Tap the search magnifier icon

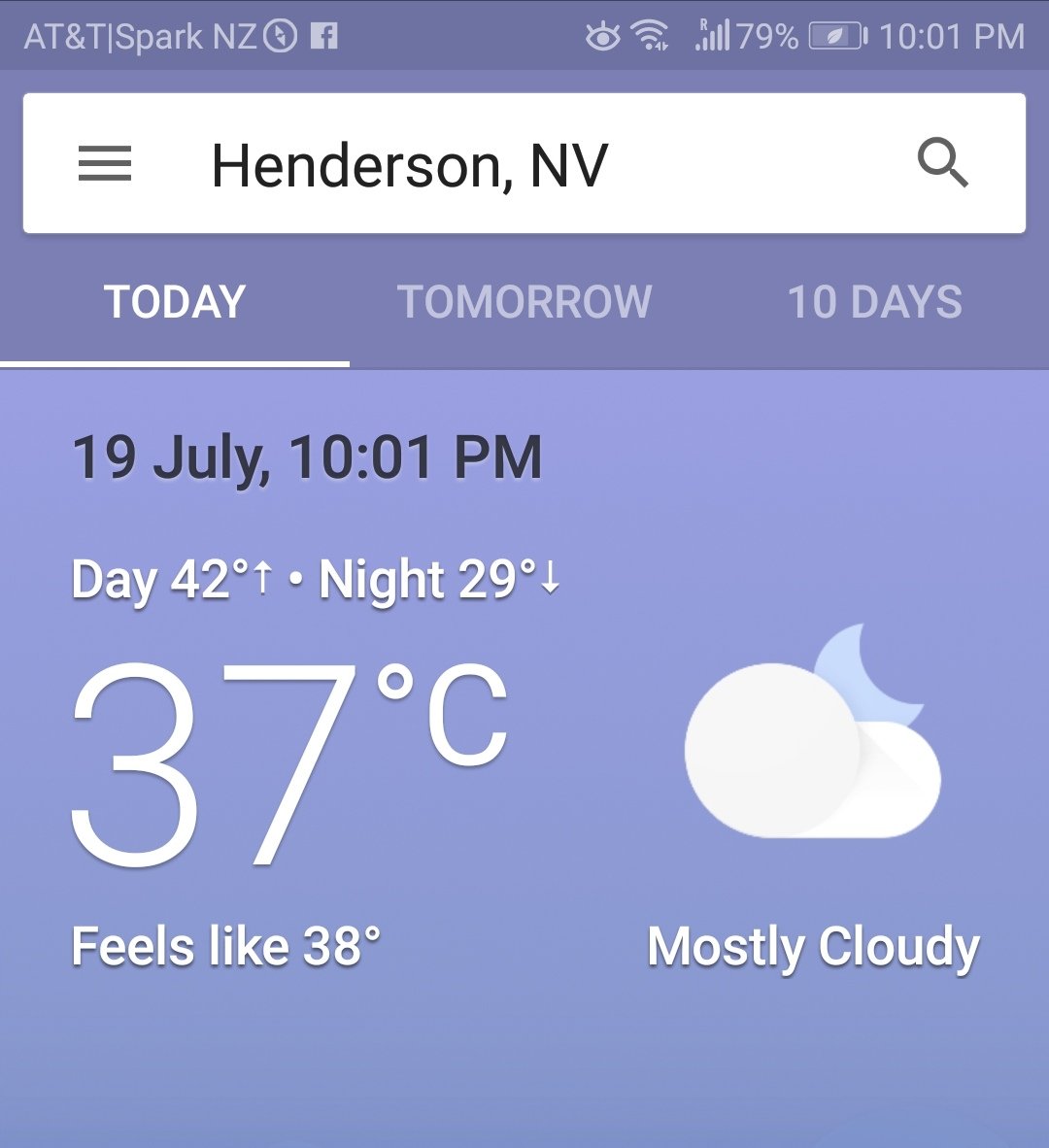click(942, 163)
